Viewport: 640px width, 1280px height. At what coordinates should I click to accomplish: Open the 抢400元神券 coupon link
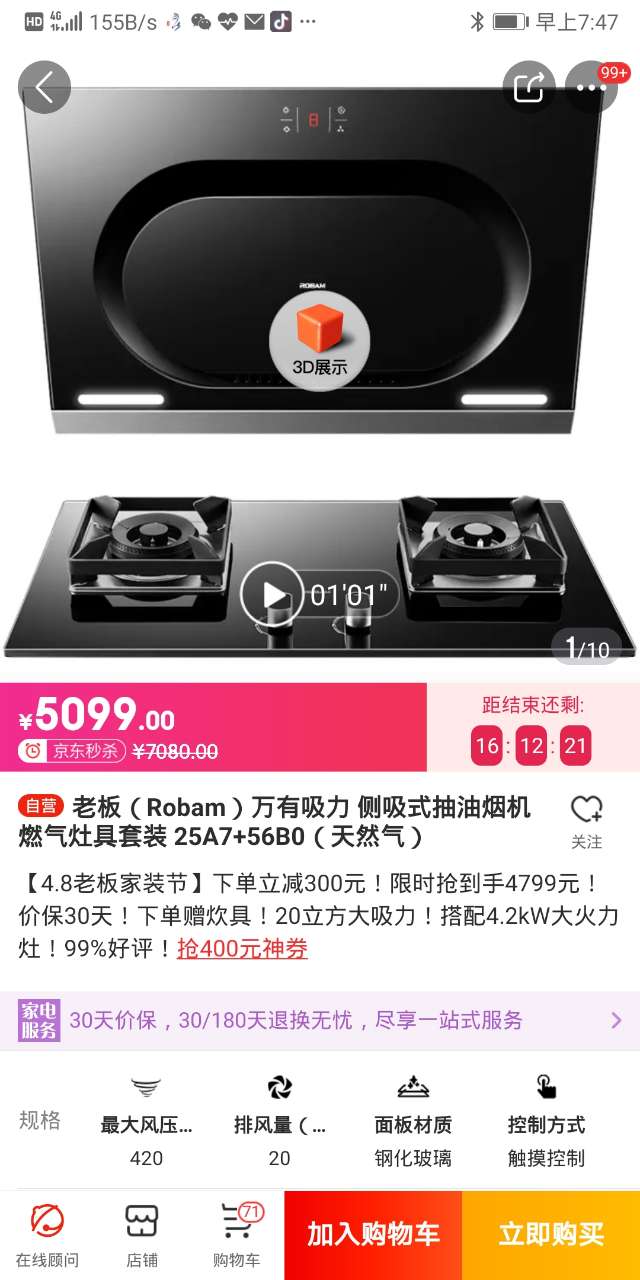242,948
